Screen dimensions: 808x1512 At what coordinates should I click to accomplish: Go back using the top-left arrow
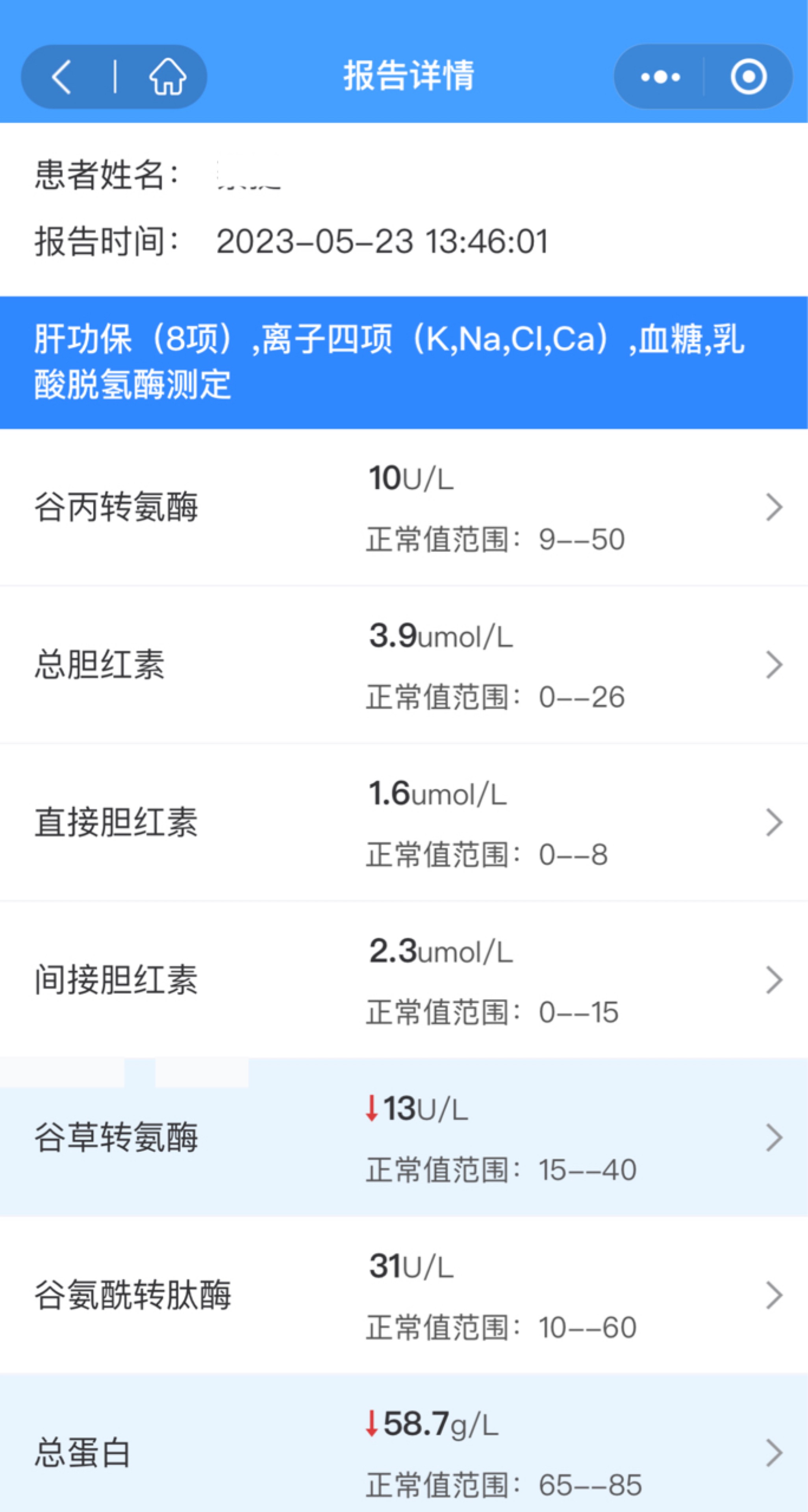pos(62,77)
